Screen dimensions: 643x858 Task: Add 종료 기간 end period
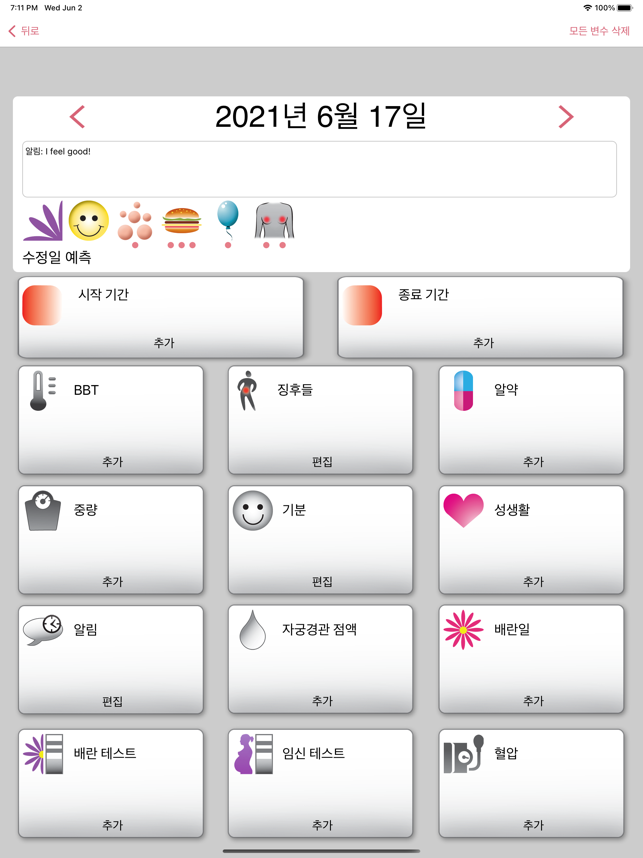click(x=480, y=318)
